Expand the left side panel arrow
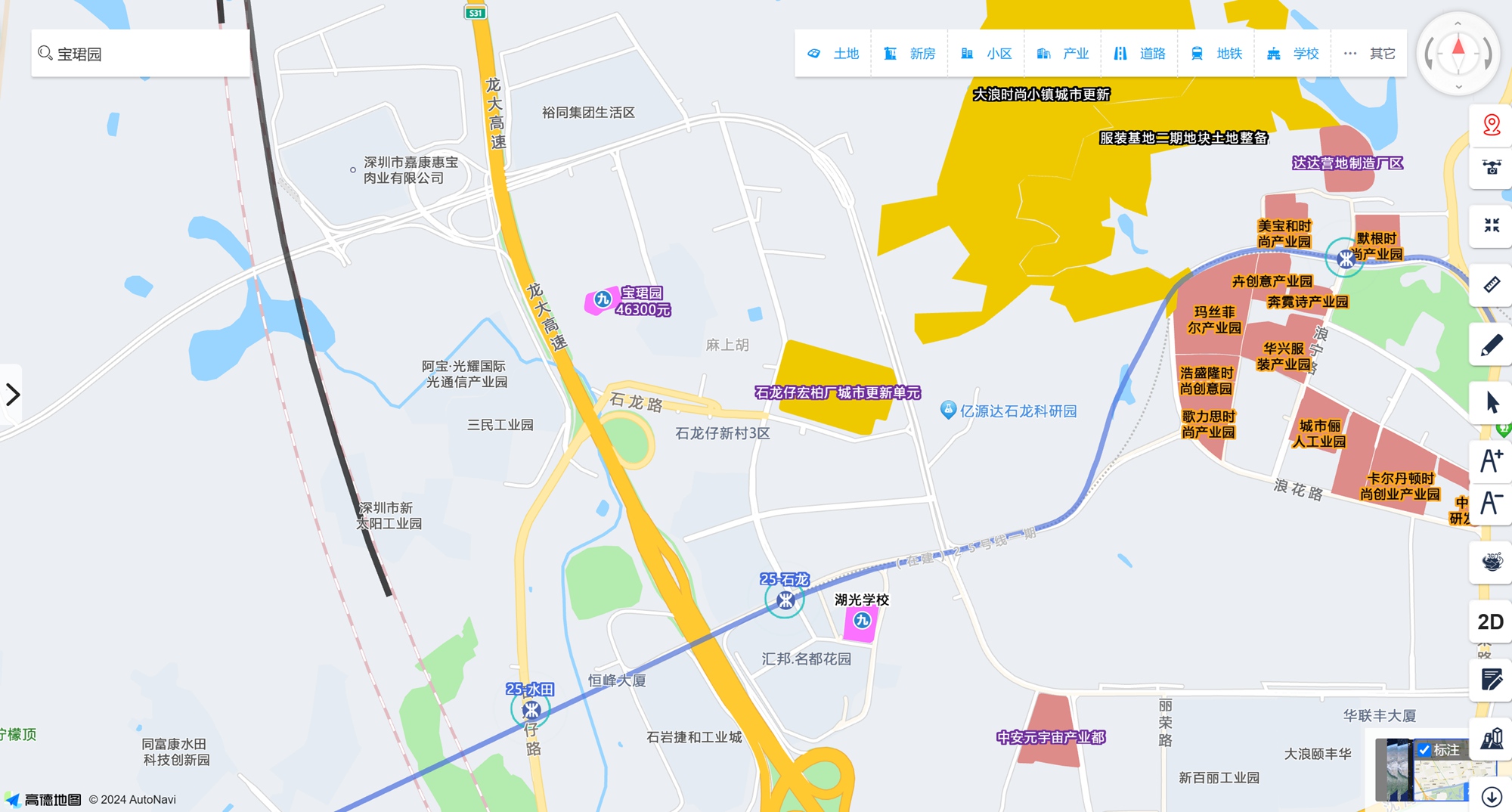Viewport: 1512px width, 812px height. tap(12, 395)
